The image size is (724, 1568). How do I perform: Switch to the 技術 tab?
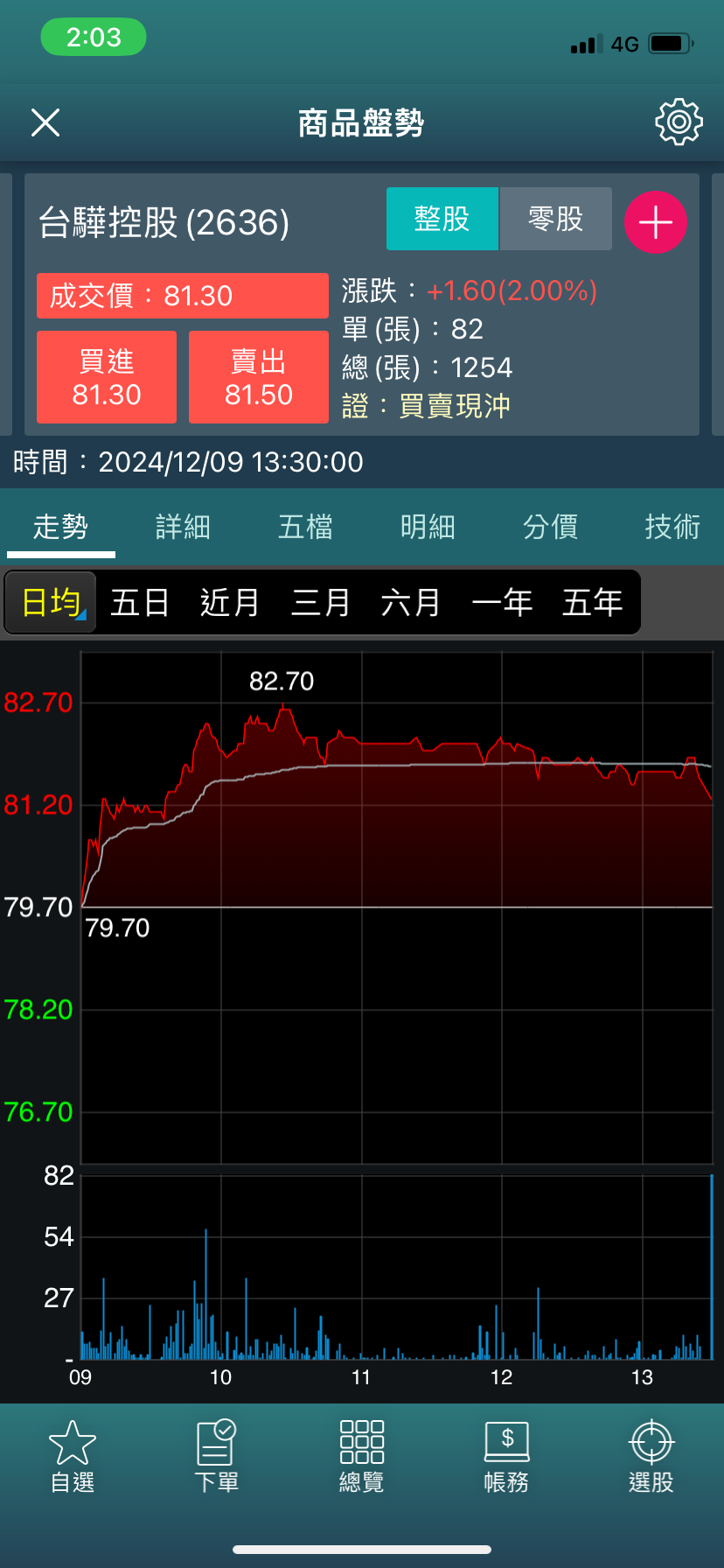click(672, 527)
